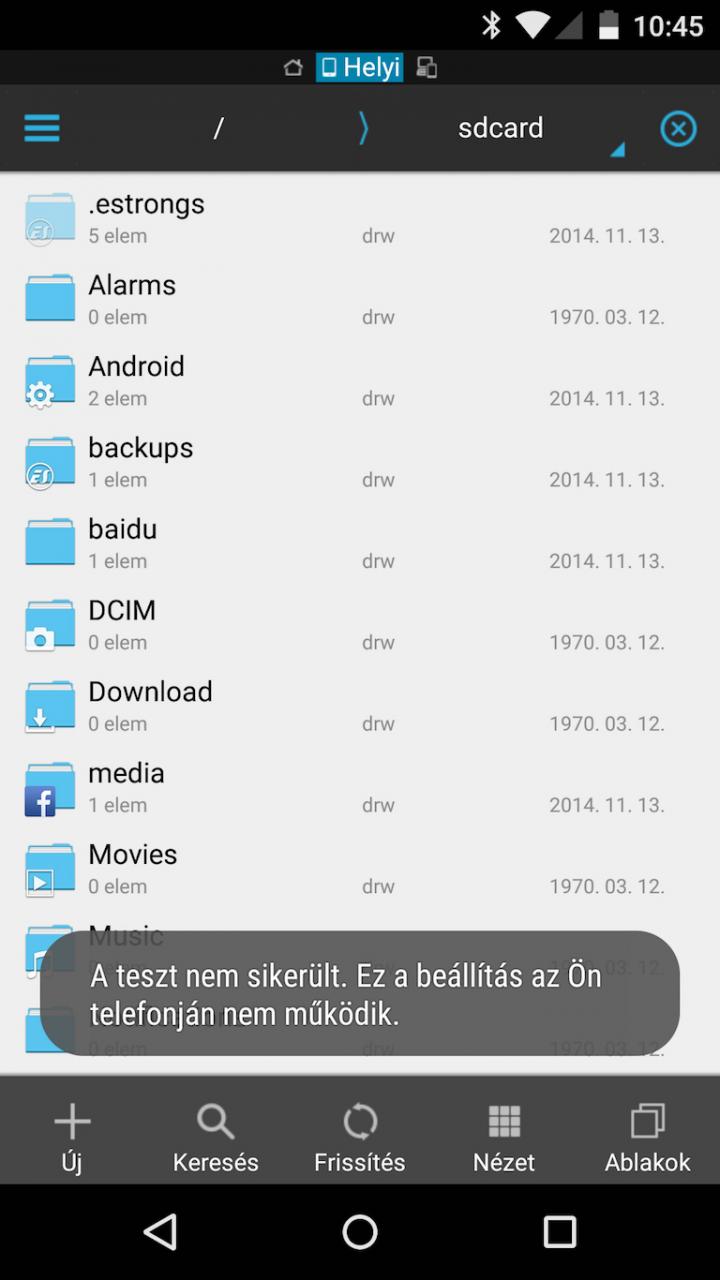Select the Helyi tab at top
The height and width of the screenshot is (1280, 720).
point(360,67)
